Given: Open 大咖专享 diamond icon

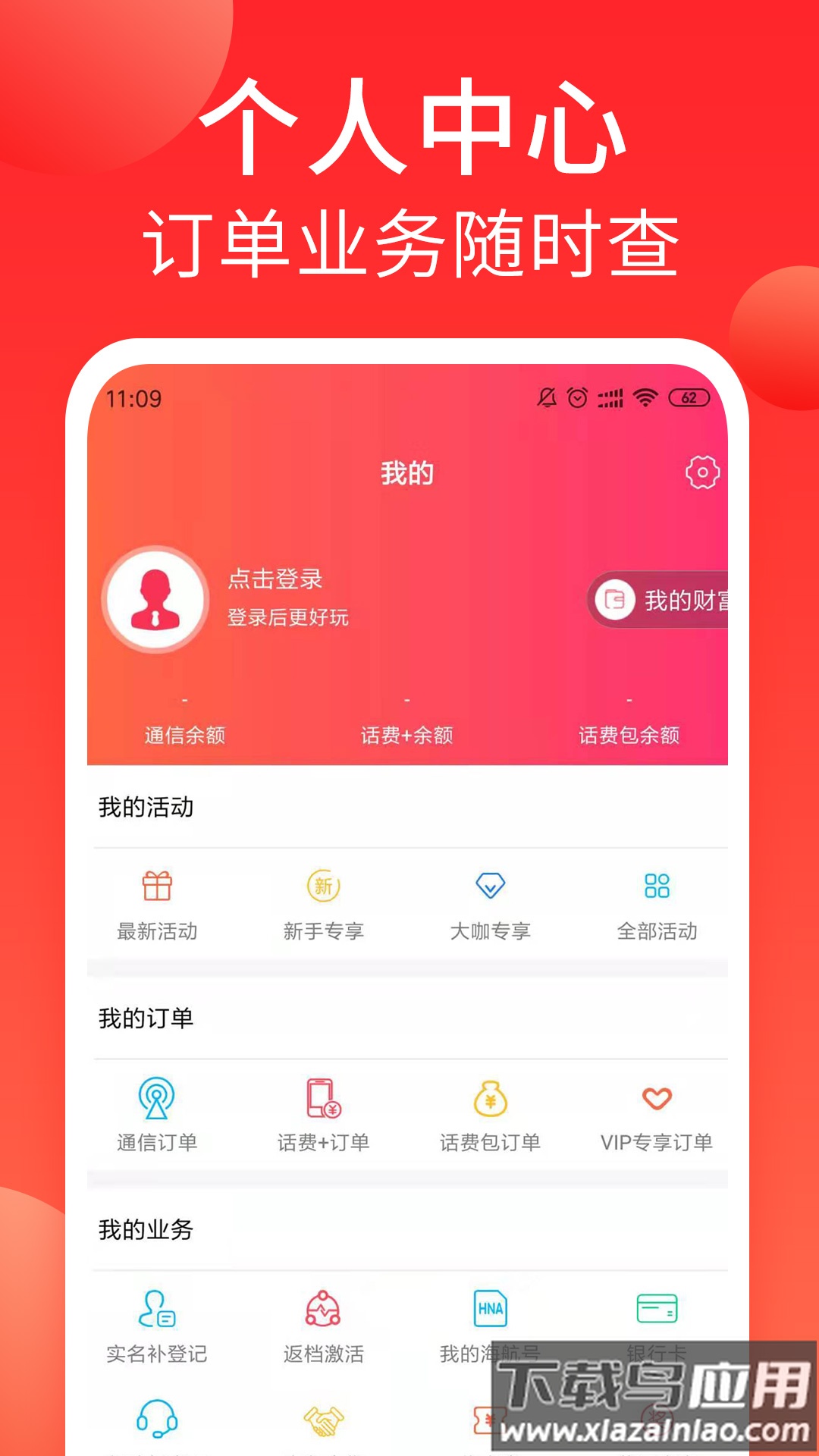Looking at the screenshot, I should click(491, 884).
